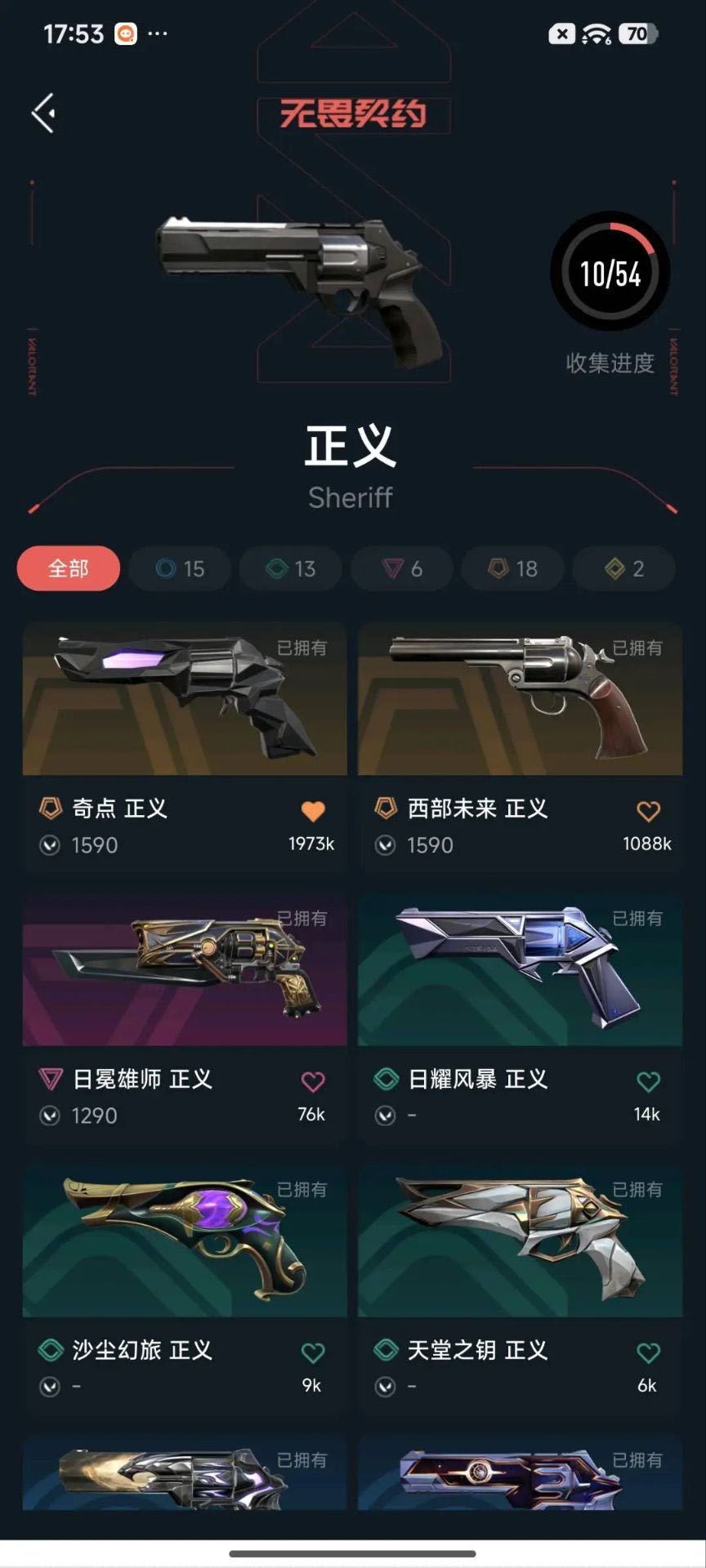Filter skins by the tier showing 18
Viewport: 706px width, 1568px height.
tap(513, 568)
